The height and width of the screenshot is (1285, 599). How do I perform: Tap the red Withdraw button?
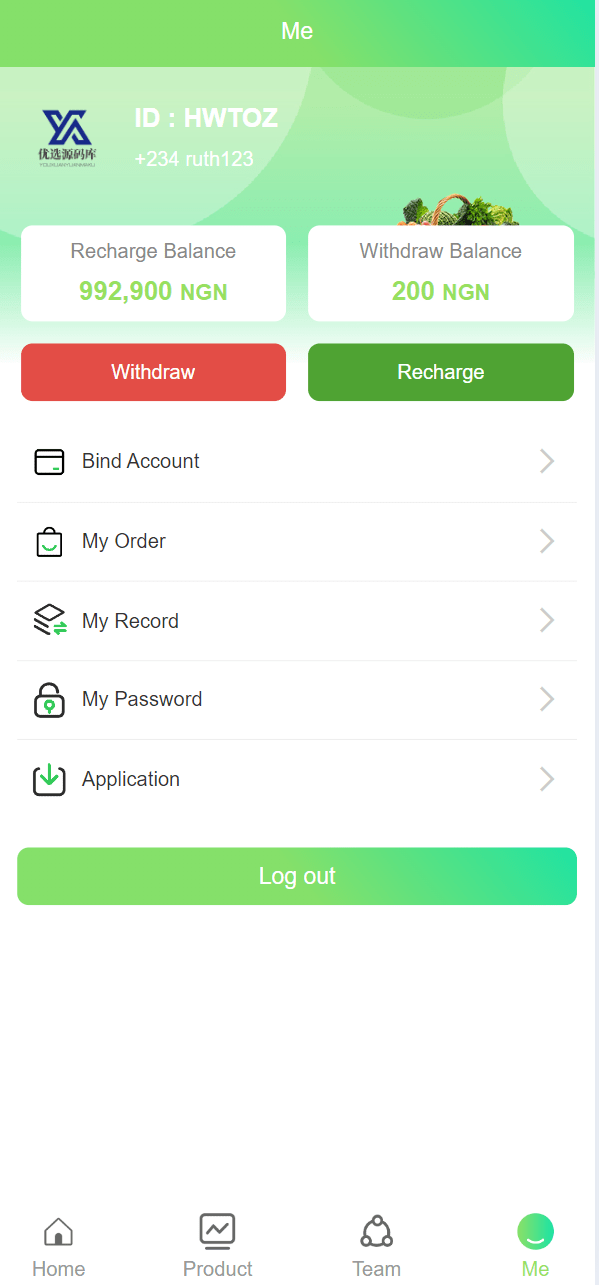[153, 372]
